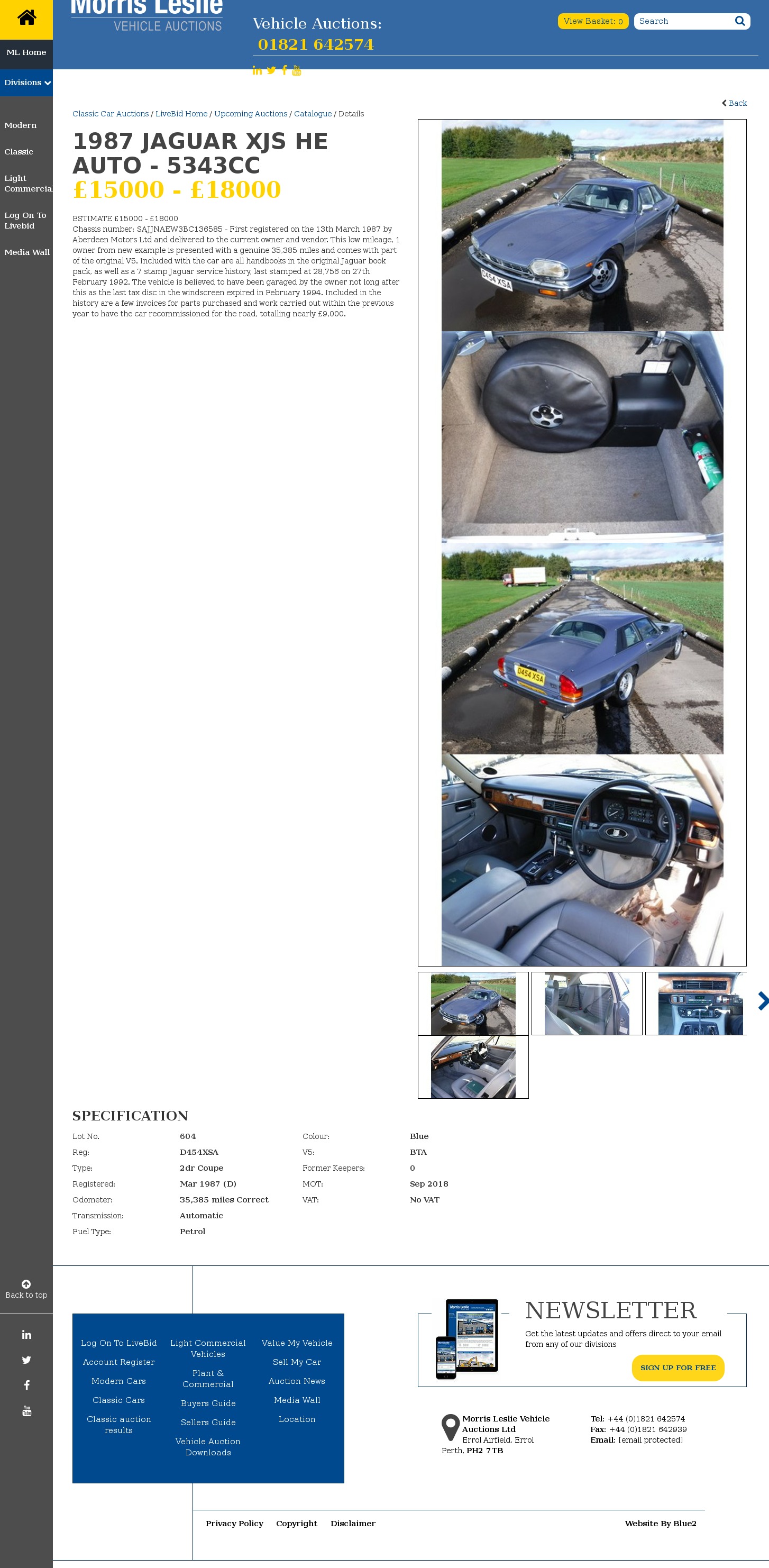
Task: Show next thumbnails with the right arrow
Action: 762,1001
